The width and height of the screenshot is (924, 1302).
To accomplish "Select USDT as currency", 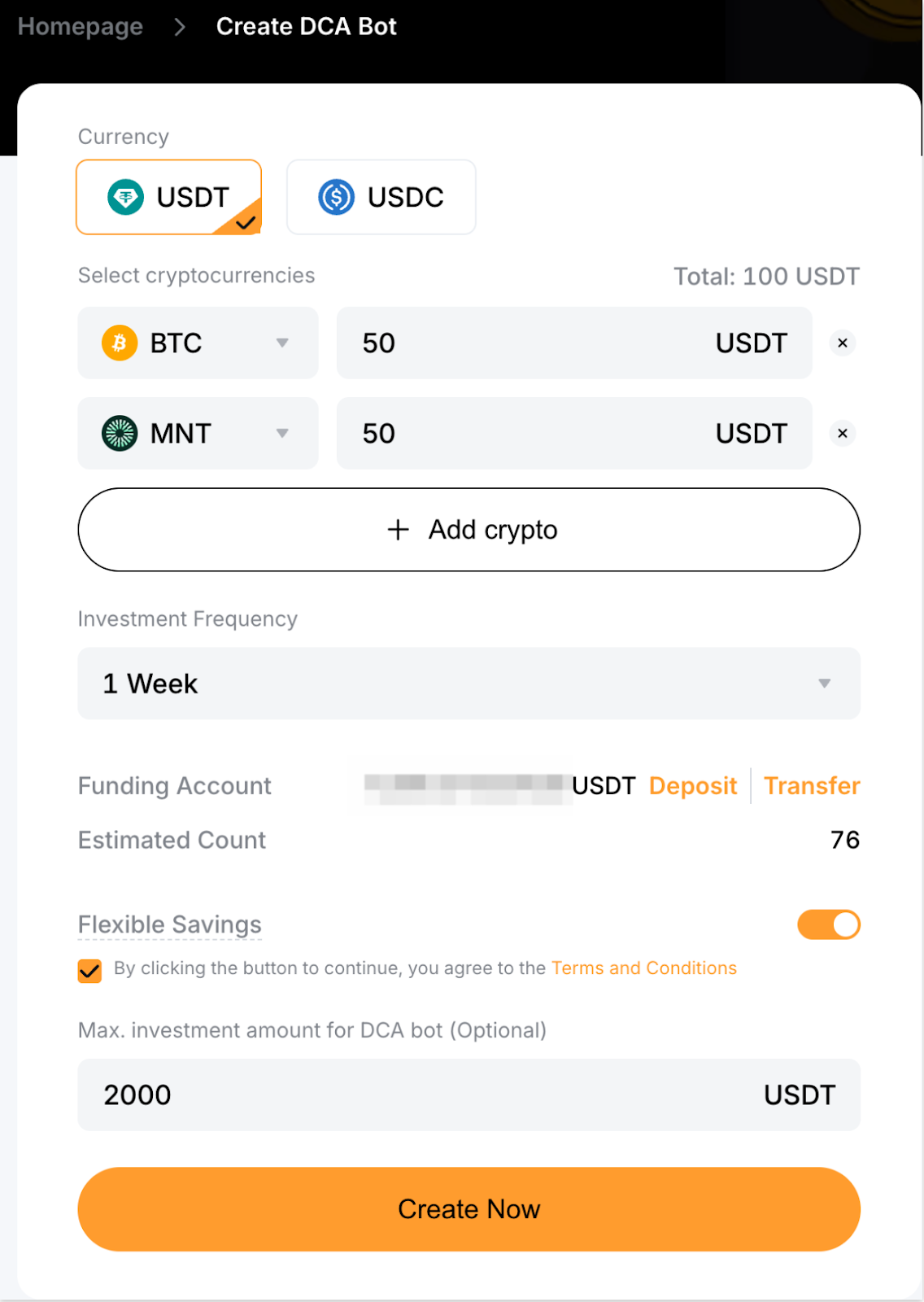I will (169, 198).
